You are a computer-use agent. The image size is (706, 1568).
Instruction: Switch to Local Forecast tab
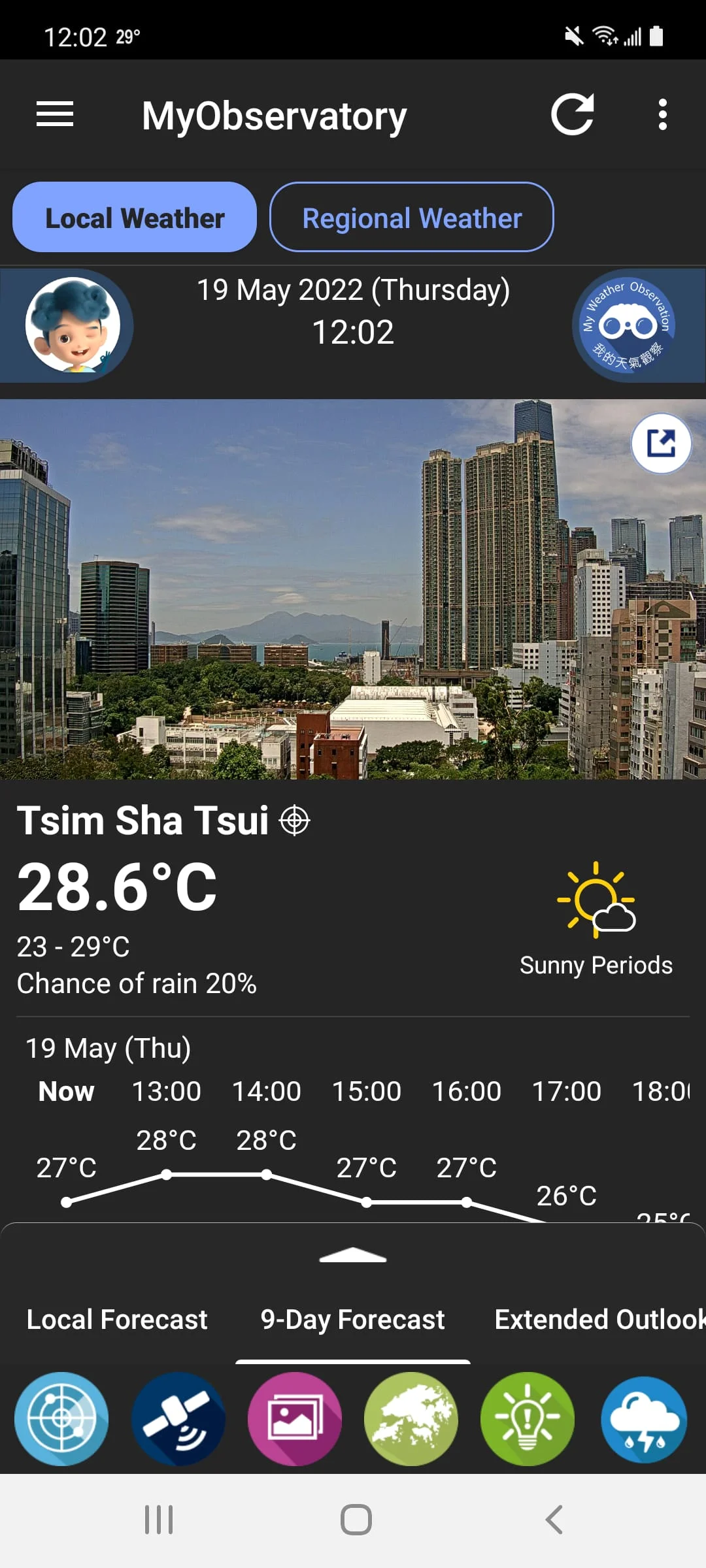(x=117, y=1320)
